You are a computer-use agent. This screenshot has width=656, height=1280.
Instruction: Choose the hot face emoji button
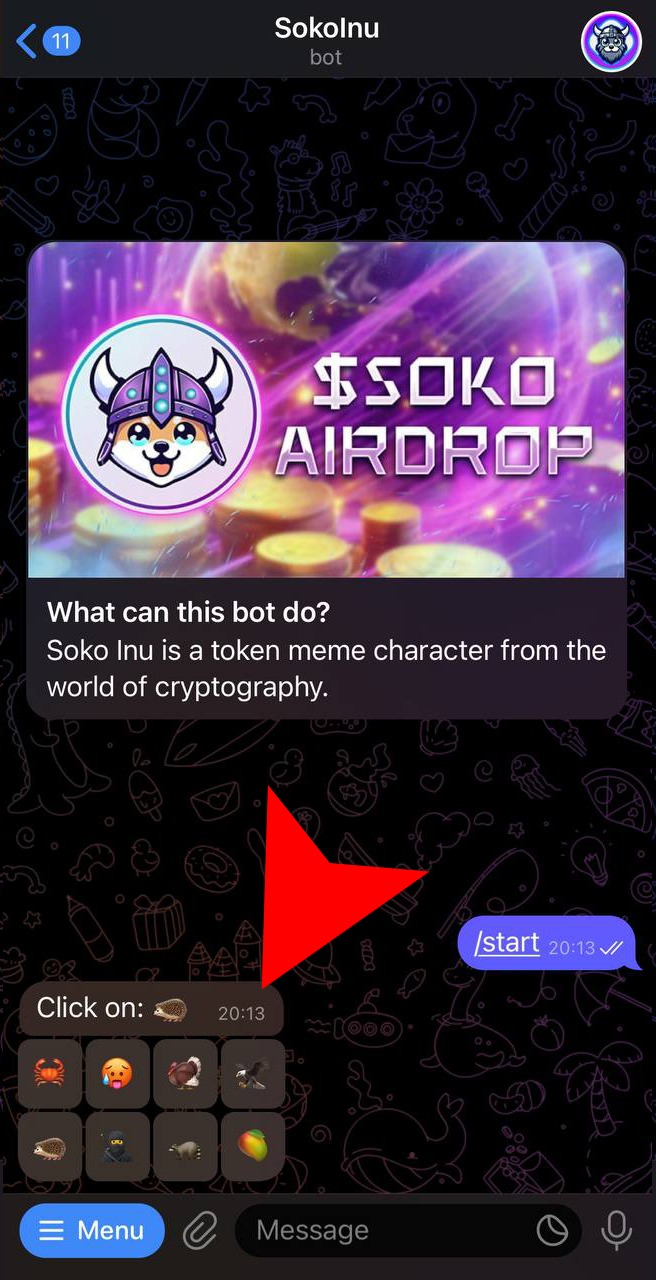118,1074
